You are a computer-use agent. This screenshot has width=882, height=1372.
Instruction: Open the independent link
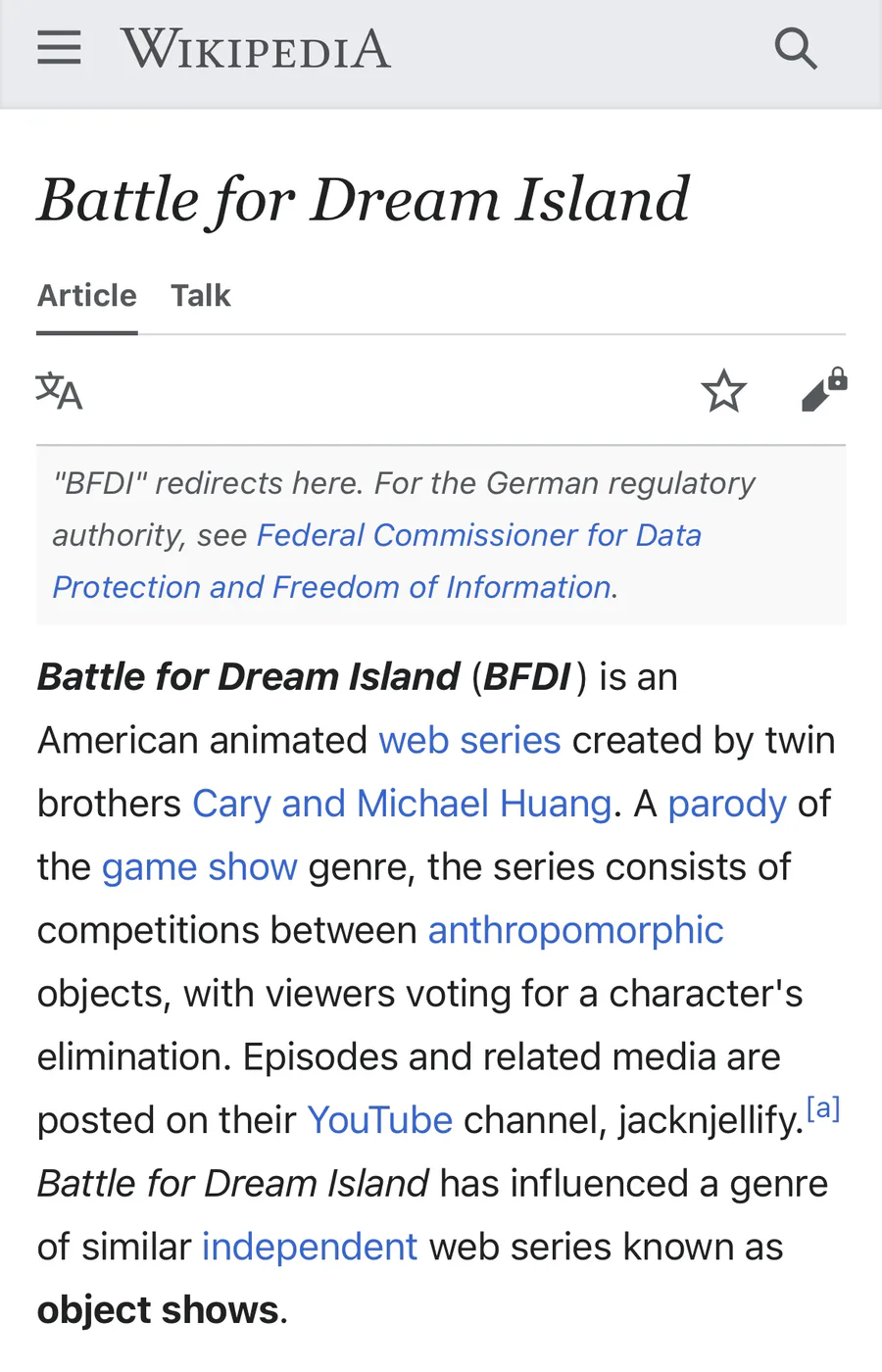[x=310, y=1247]
